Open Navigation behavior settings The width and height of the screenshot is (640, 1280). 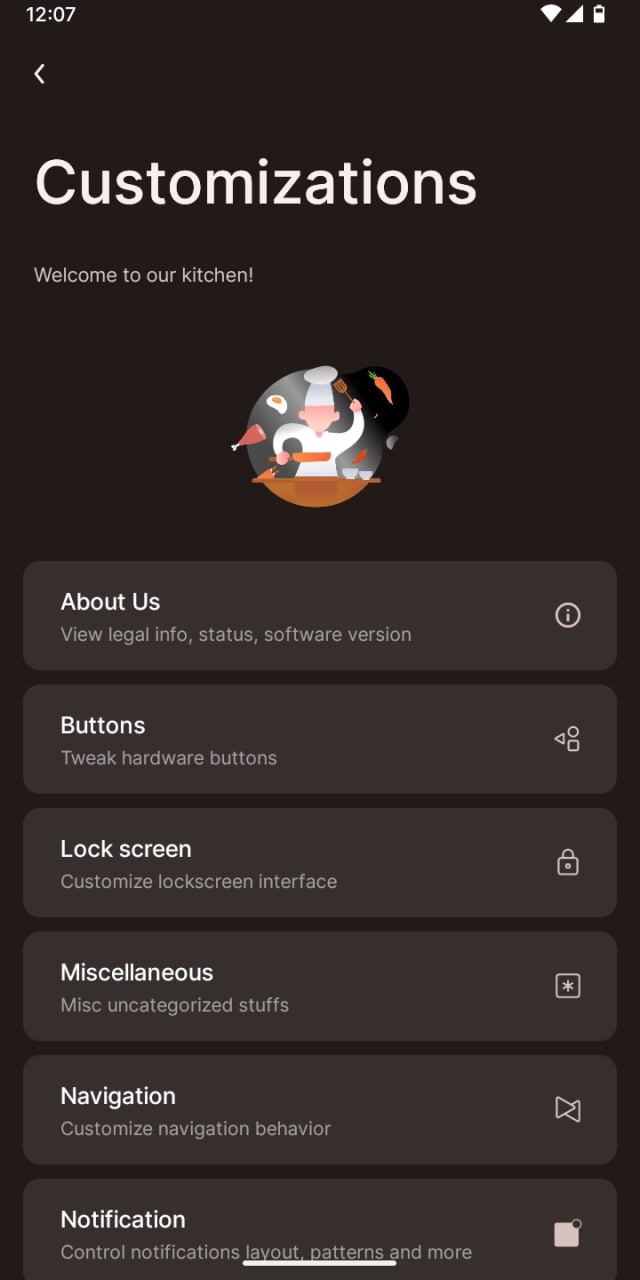click(x=319, y=1109)
